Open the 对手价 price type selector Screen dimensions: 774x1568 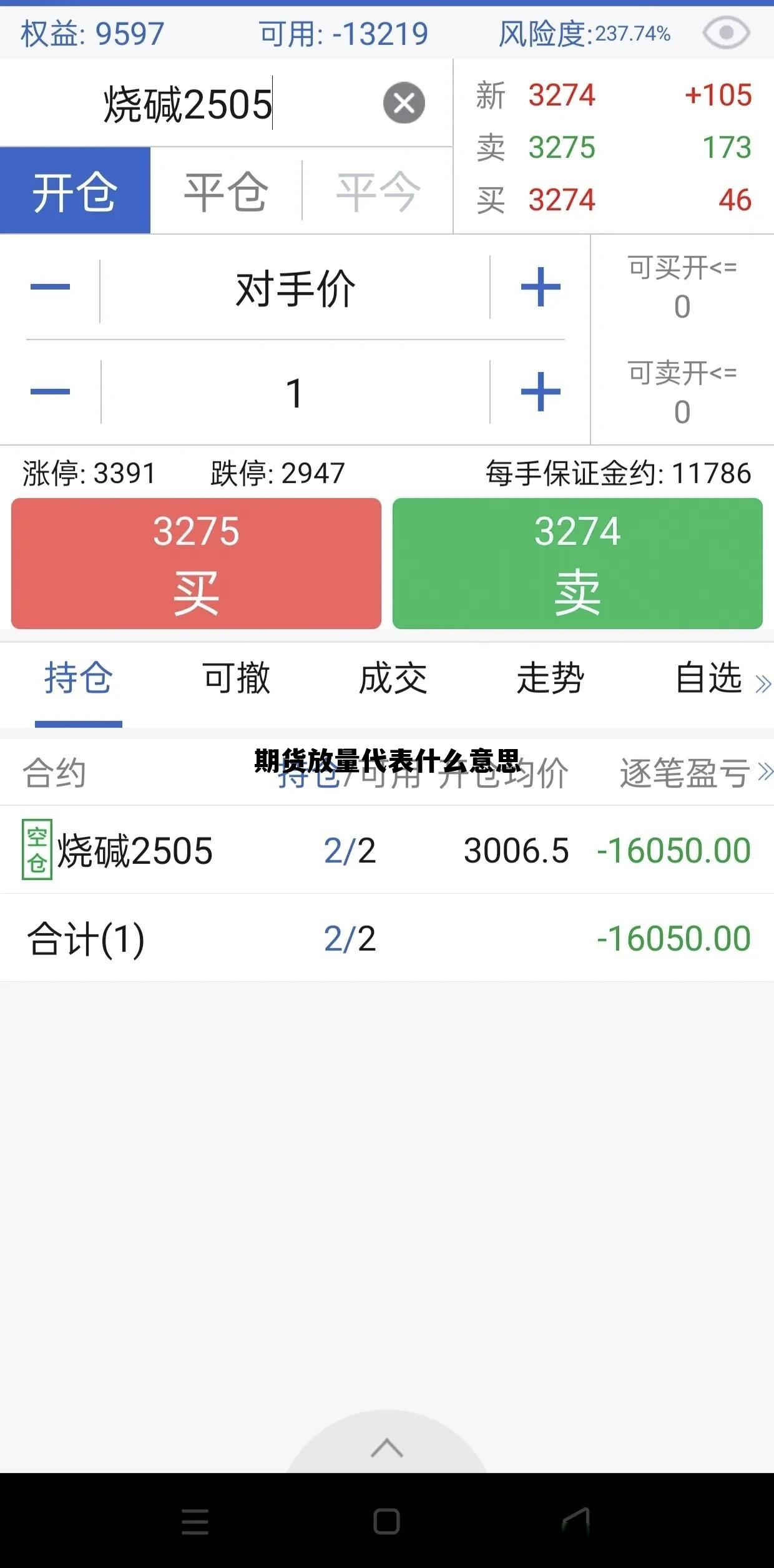pyautogui.click(x=293, y=287)
